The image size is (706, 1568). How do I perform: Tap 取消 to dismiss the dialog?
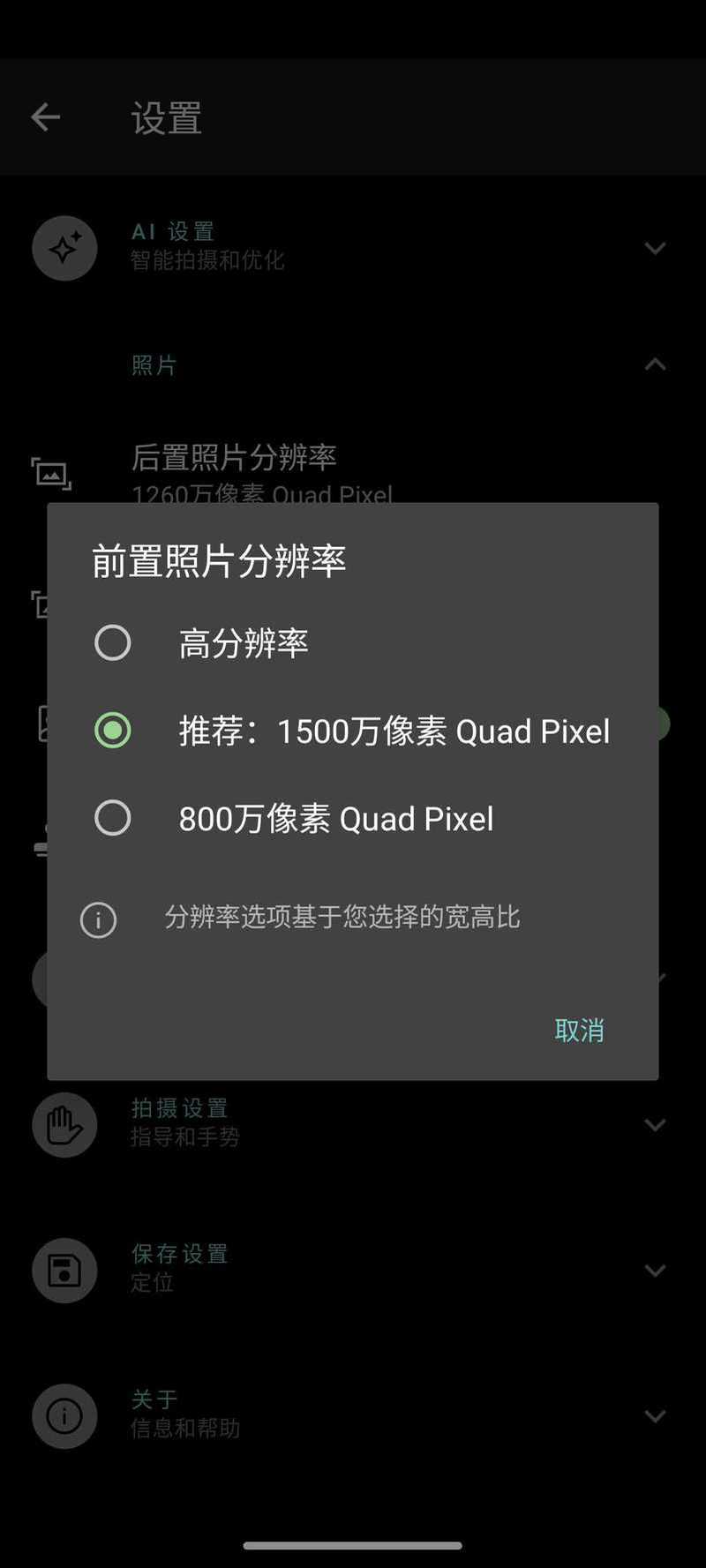coord(579,1030)
